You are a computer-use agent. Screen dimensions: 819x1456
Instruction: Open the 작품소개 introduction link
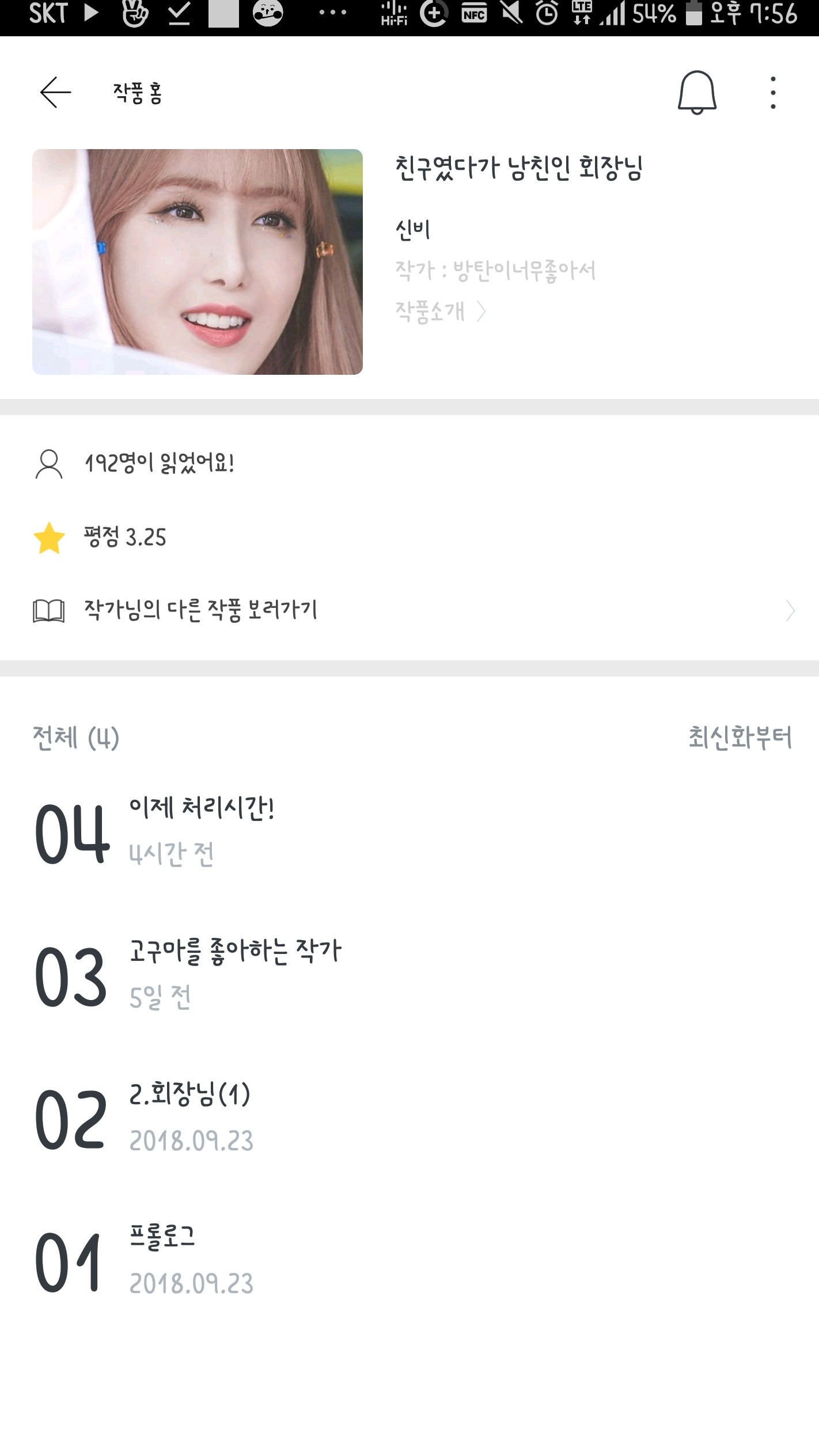point(441,311)
